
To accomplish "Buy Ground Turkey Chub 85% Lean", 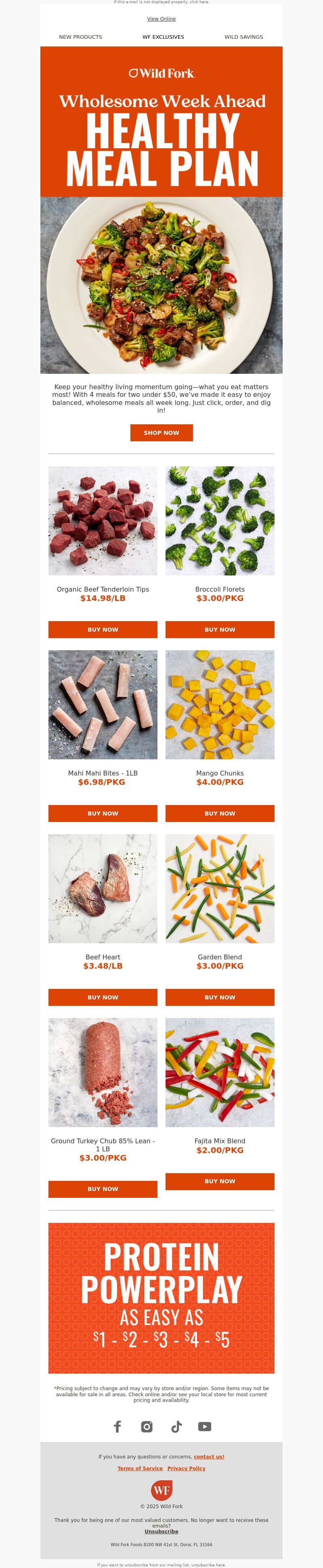I will click(x=103, y=1189).
